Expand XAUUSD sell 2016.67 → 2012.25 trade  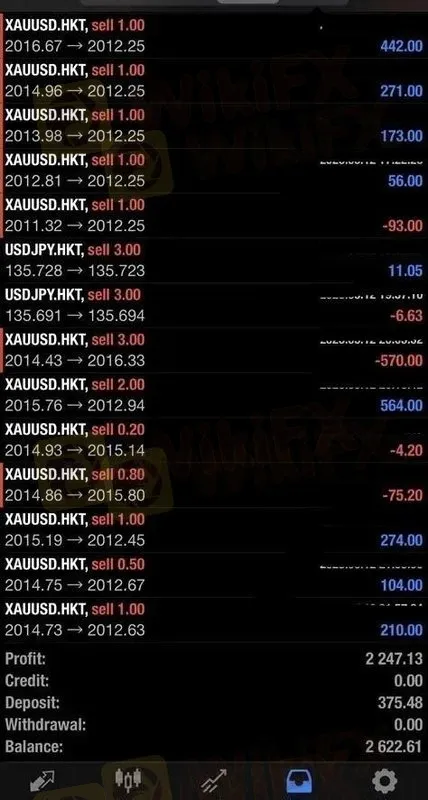pos(214,36)
